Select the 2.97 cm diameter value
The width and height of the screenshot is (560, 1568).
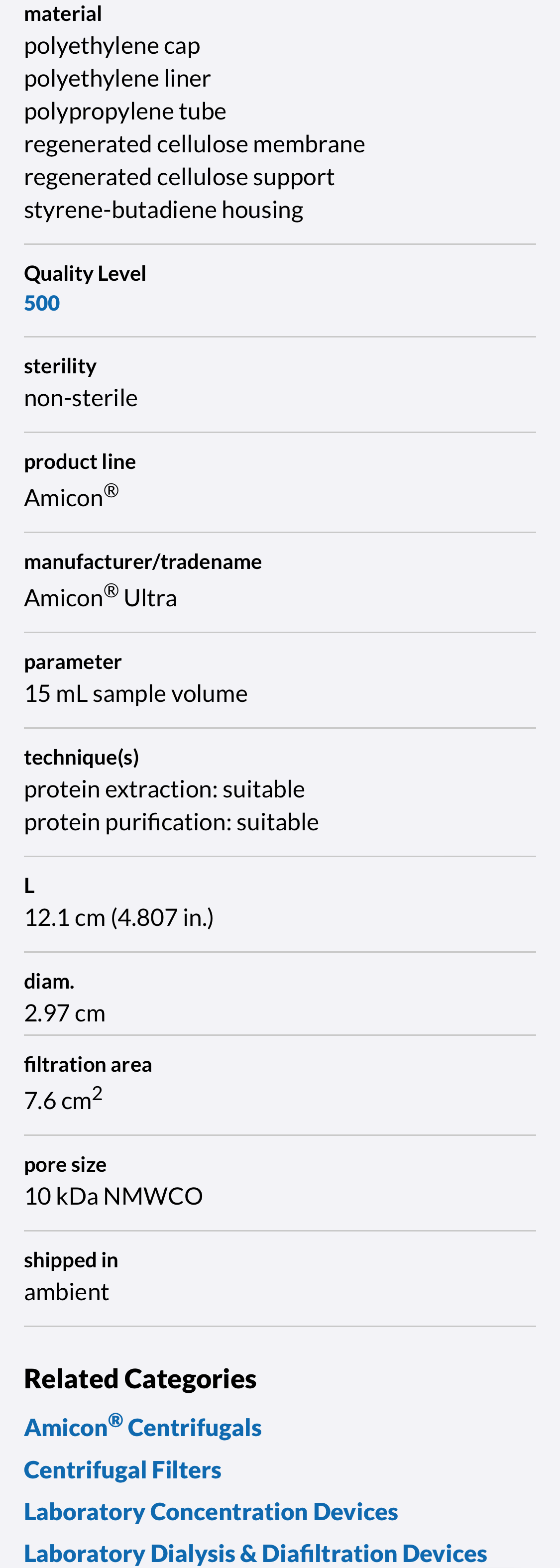click(x=65, y=1013)
